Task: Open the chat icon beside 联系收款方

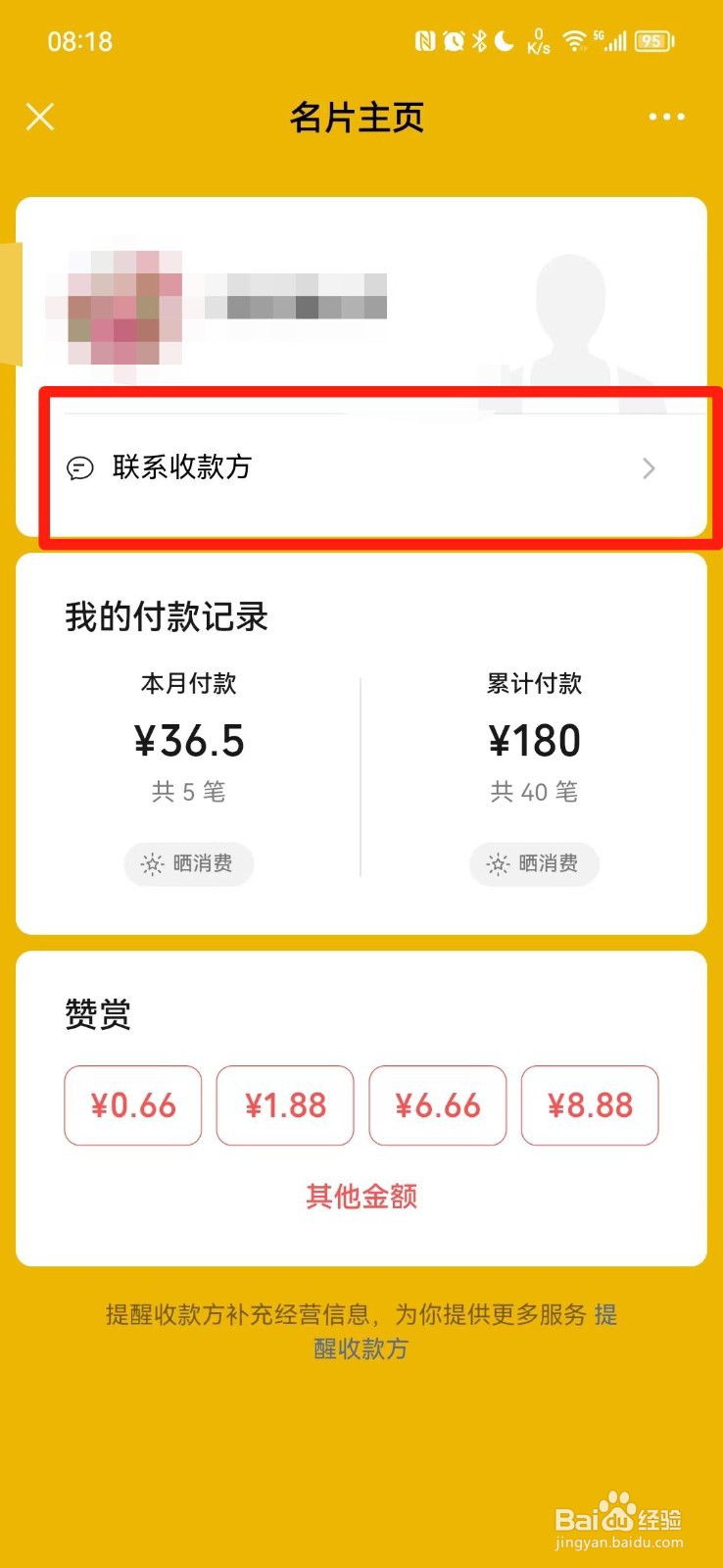Action: pyautogui.click(x=79, y=468)
